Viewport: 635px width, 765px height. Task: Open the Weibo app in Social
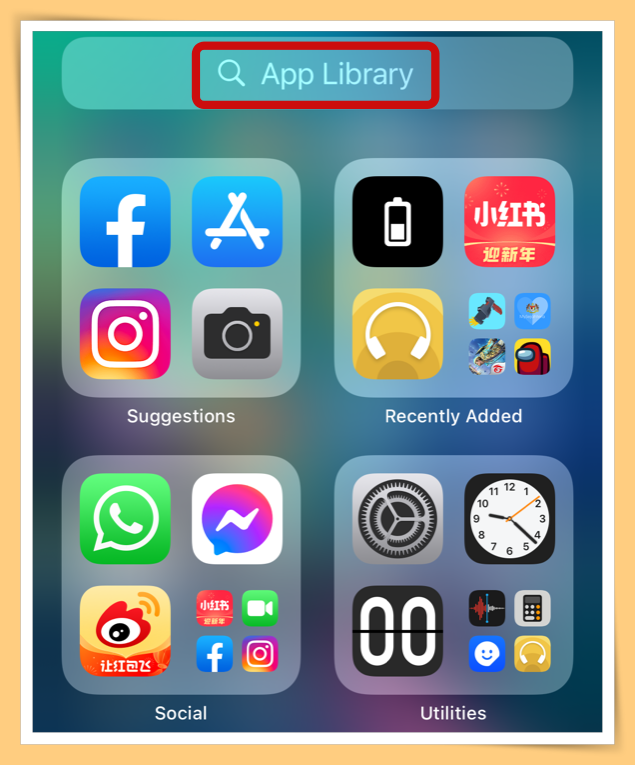click(x=125, y=631)
